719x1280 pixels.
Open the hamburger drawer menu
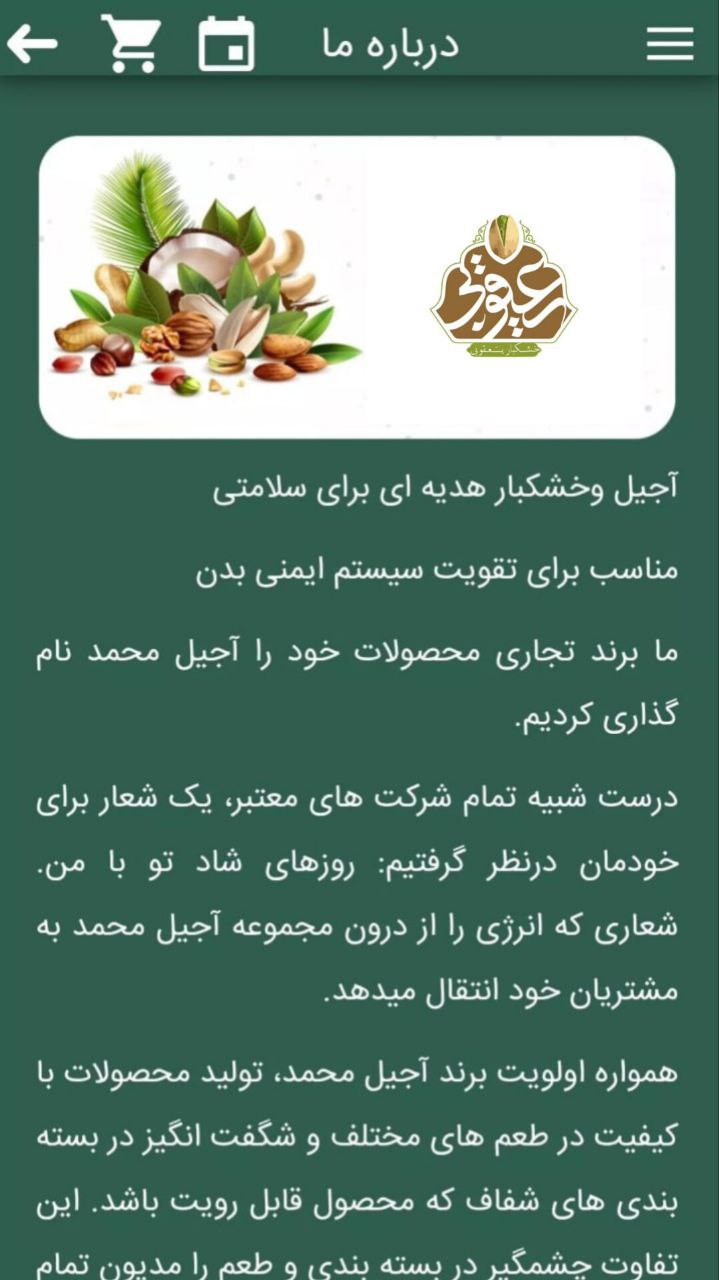(669, 43)
